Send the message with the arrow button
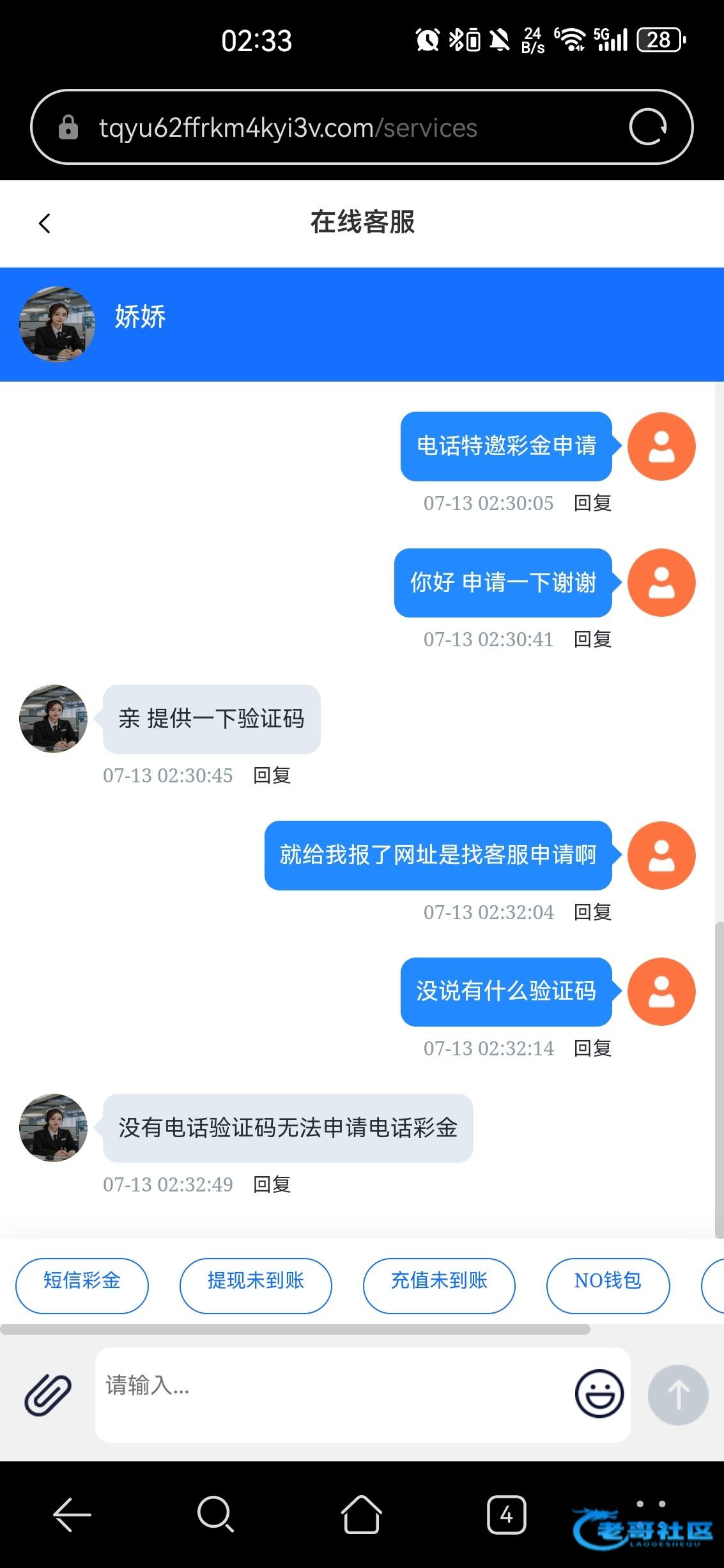Viewport: 724px width, 1568px height. tap(678, 1394)
